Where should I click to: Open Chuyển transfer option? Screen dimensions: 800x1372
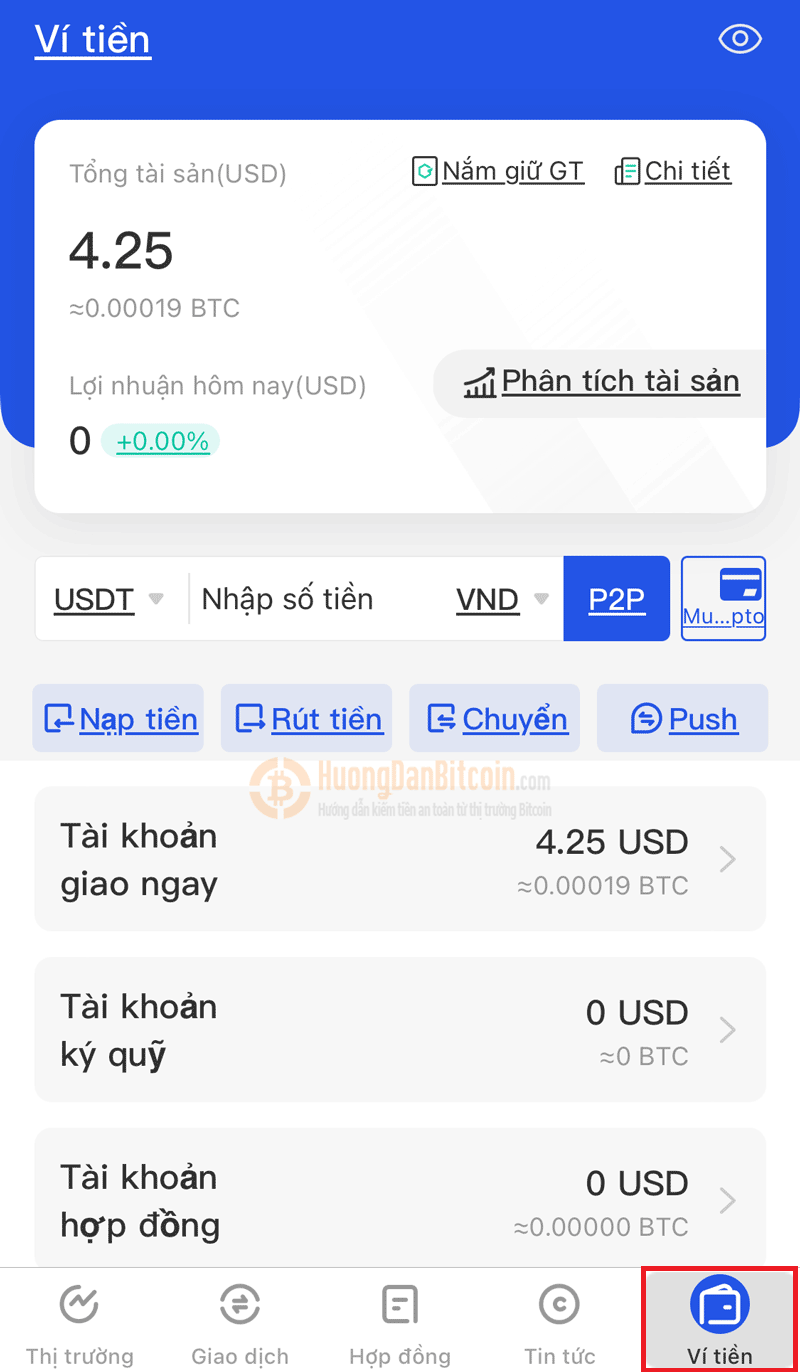pyautogui.click(x=495, y=719)
